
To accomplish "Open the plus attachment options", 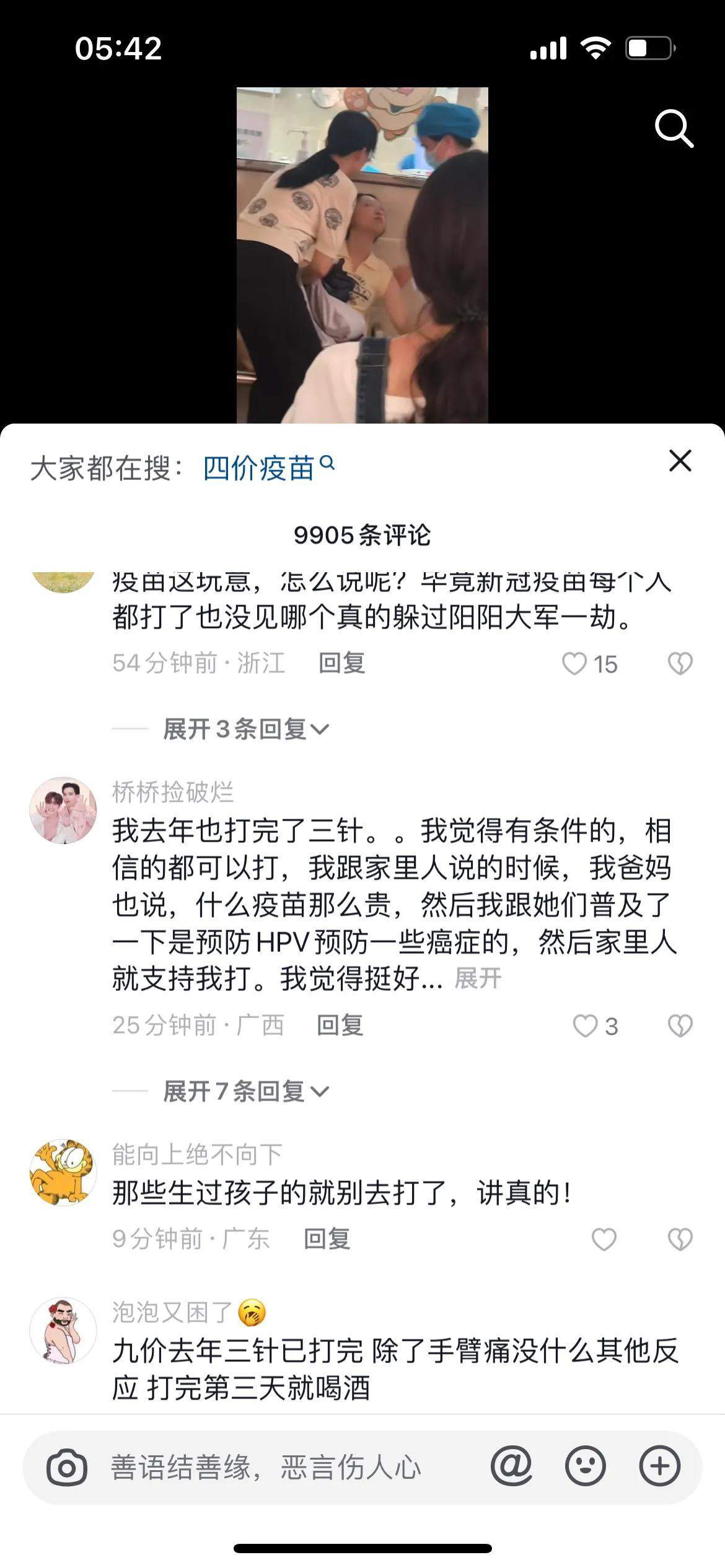I will coord(659,1466).
